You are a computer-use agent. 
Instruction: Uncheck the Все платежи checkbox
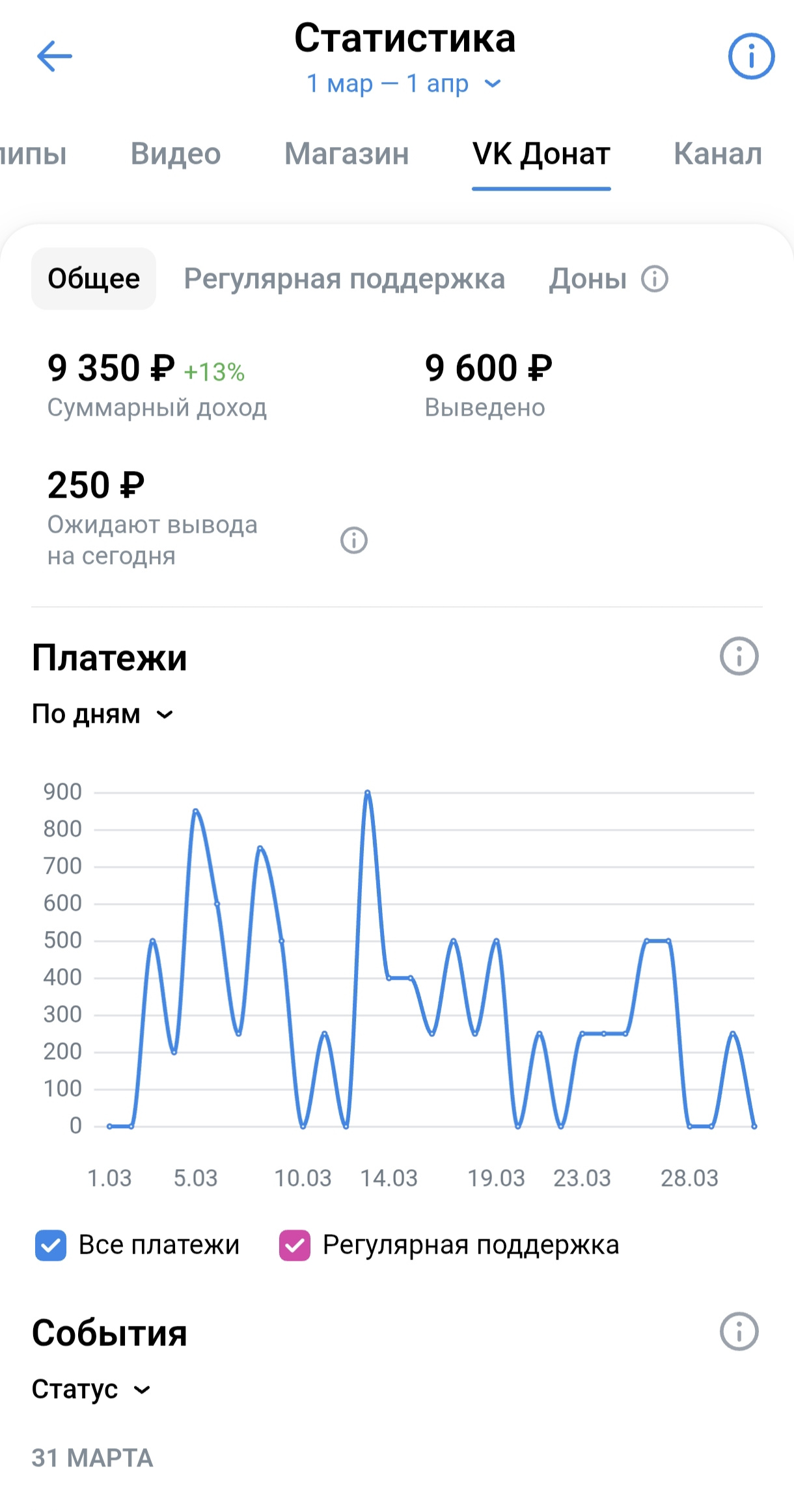tap(51, 1245)
